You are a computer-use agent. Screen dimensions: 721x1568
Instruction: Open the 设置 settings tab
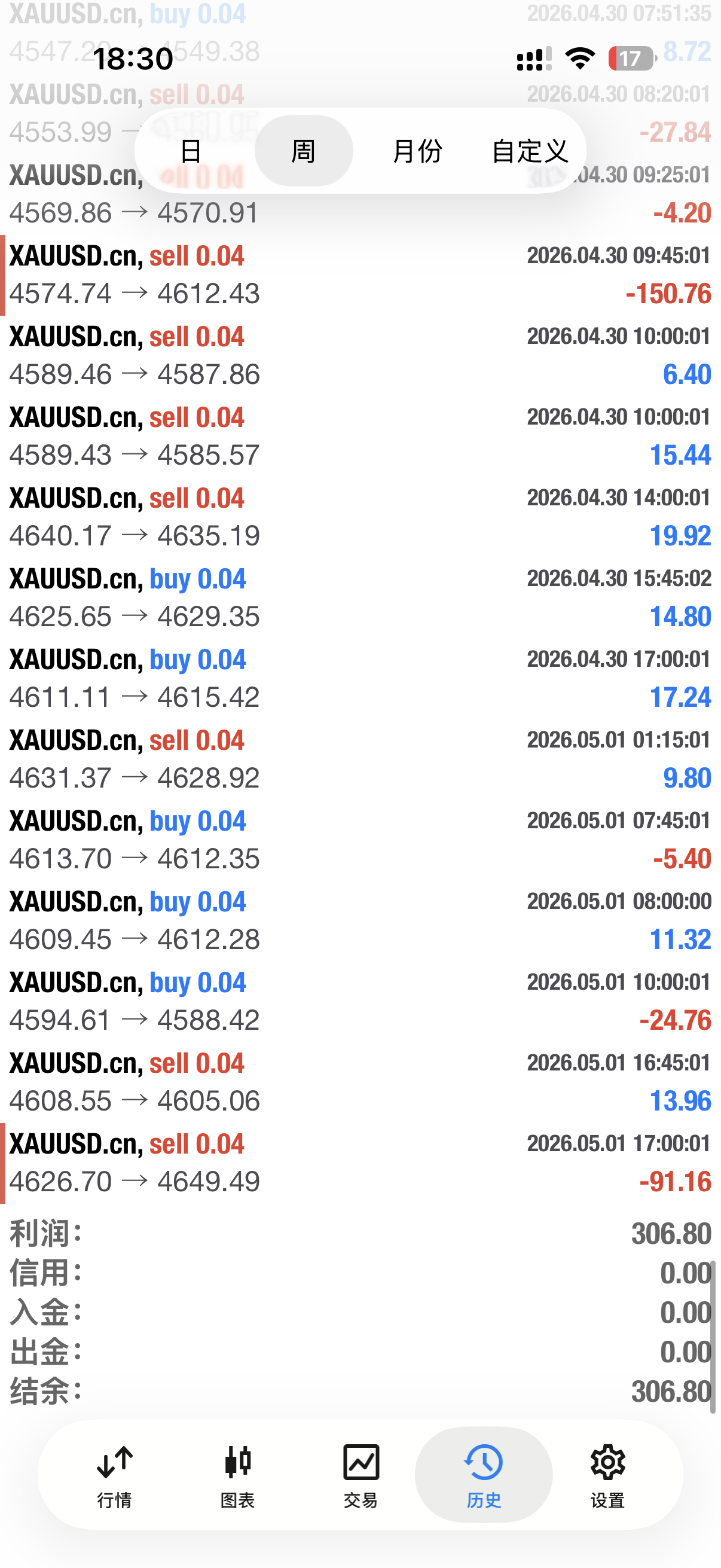(607, 1475)
